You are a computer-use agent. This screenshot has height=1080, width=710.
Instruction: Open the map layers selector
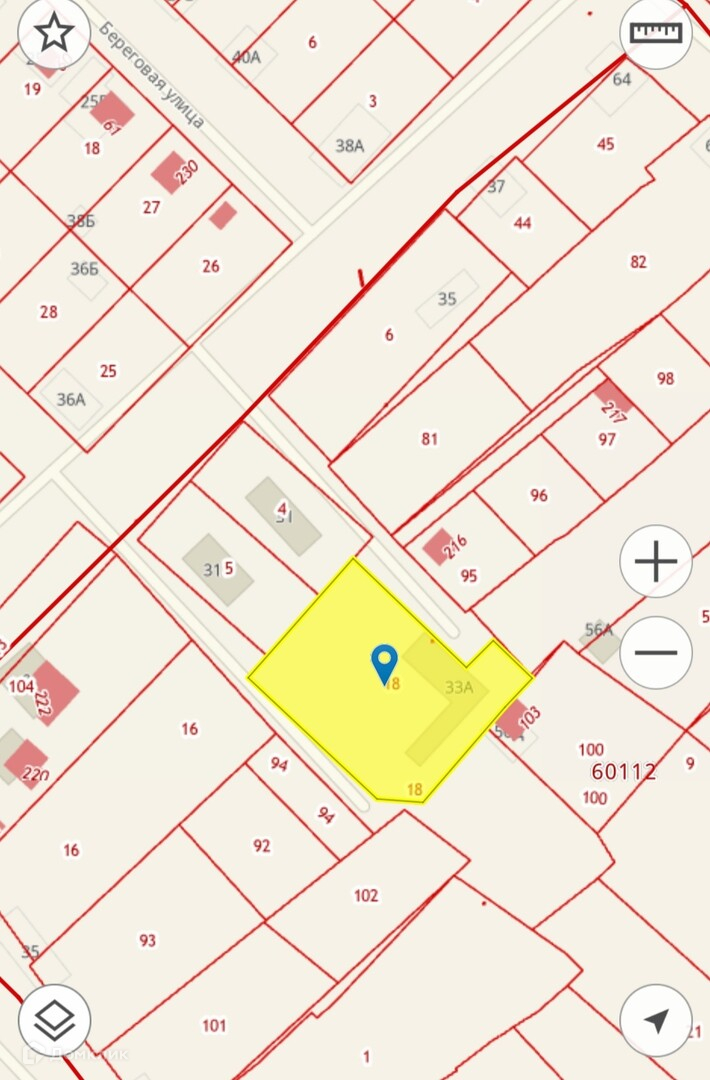(x=54, y=1020)
